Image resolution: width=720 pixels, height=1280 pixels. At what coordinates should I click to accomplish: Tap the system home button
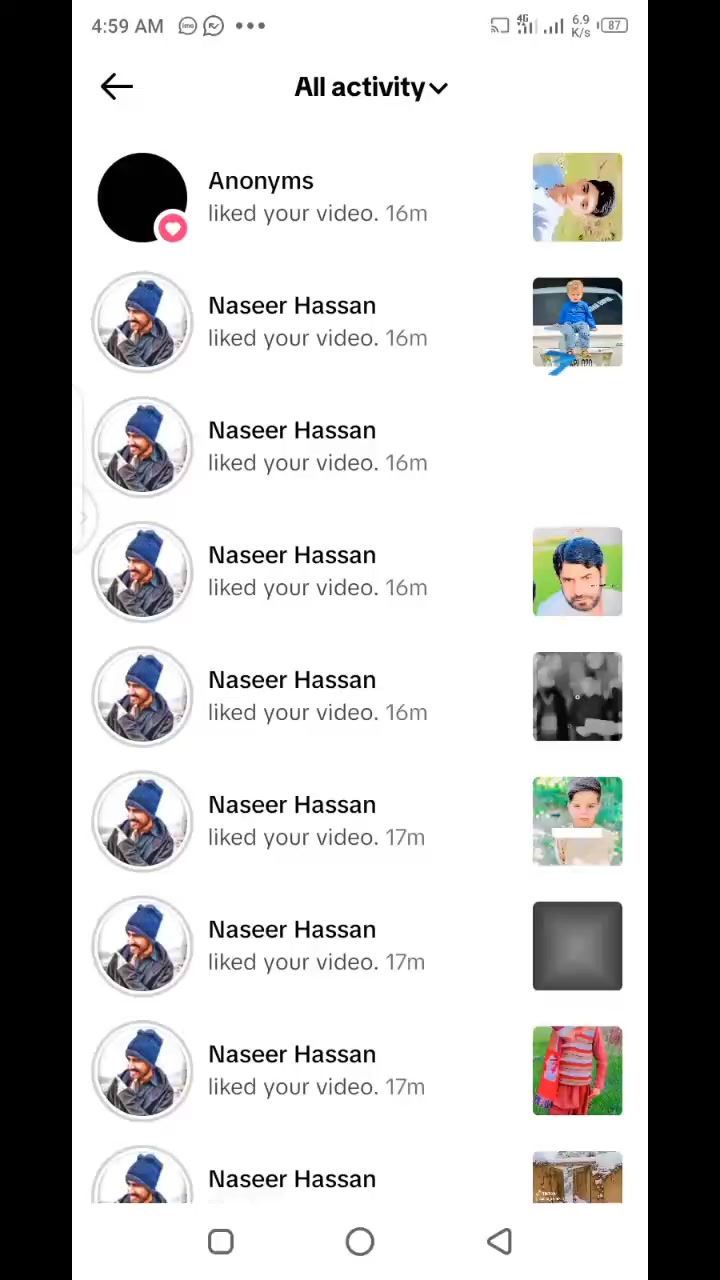pos(360,1241)
